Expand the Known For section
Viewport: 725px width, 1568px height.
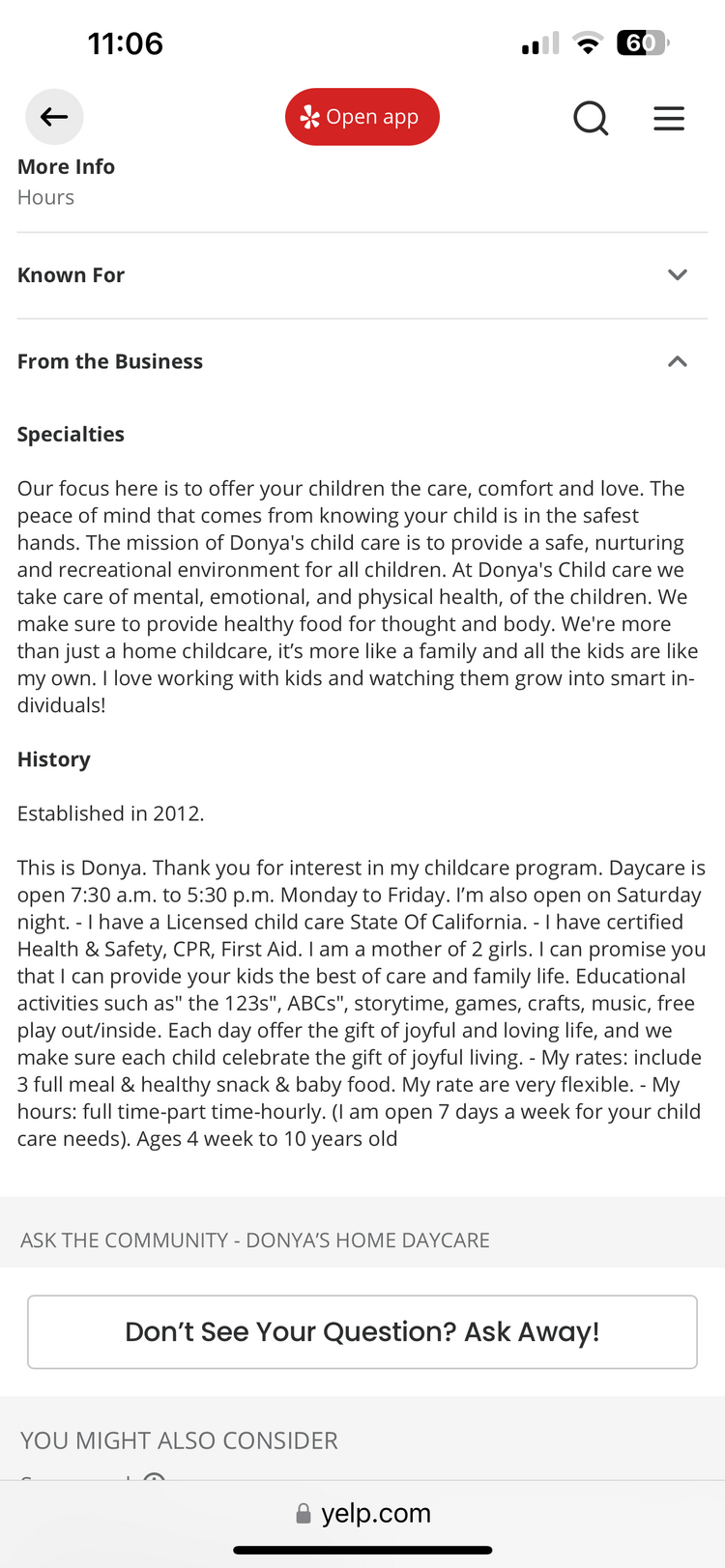[x=677, y=275]
